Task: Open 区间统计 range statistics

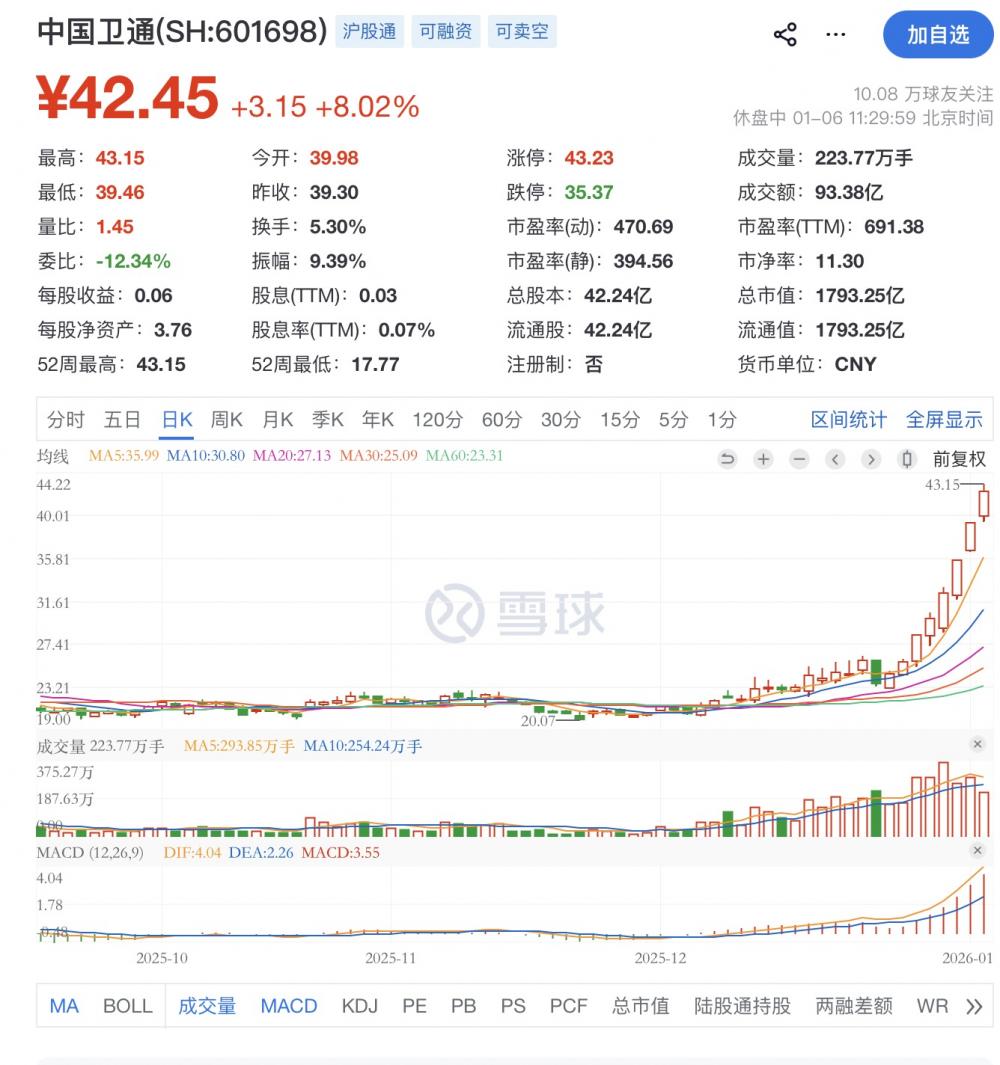Action: click(x=848, y=420)
